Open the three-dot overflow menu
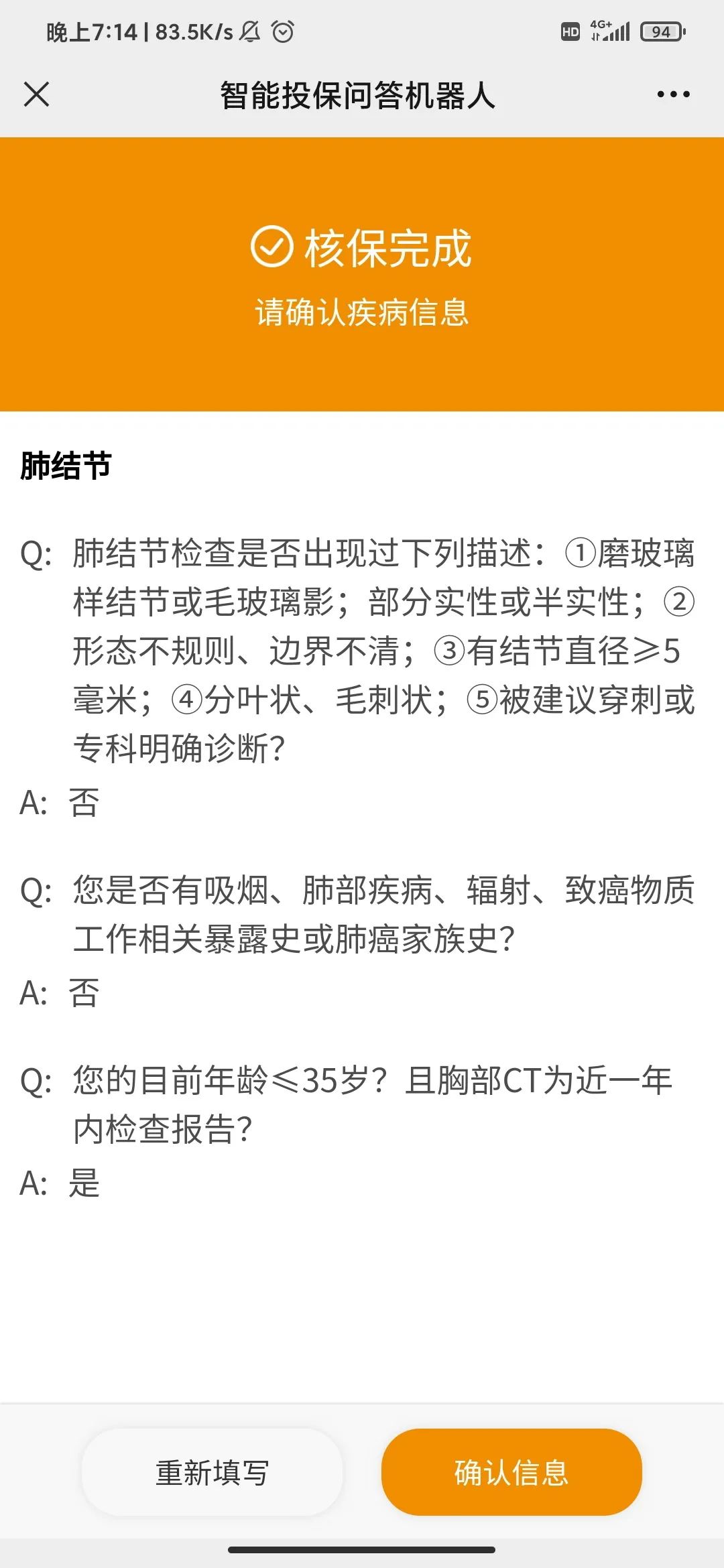Image resolution: width=724 pixels, height=1568 pixels. [x=673, y=94]
